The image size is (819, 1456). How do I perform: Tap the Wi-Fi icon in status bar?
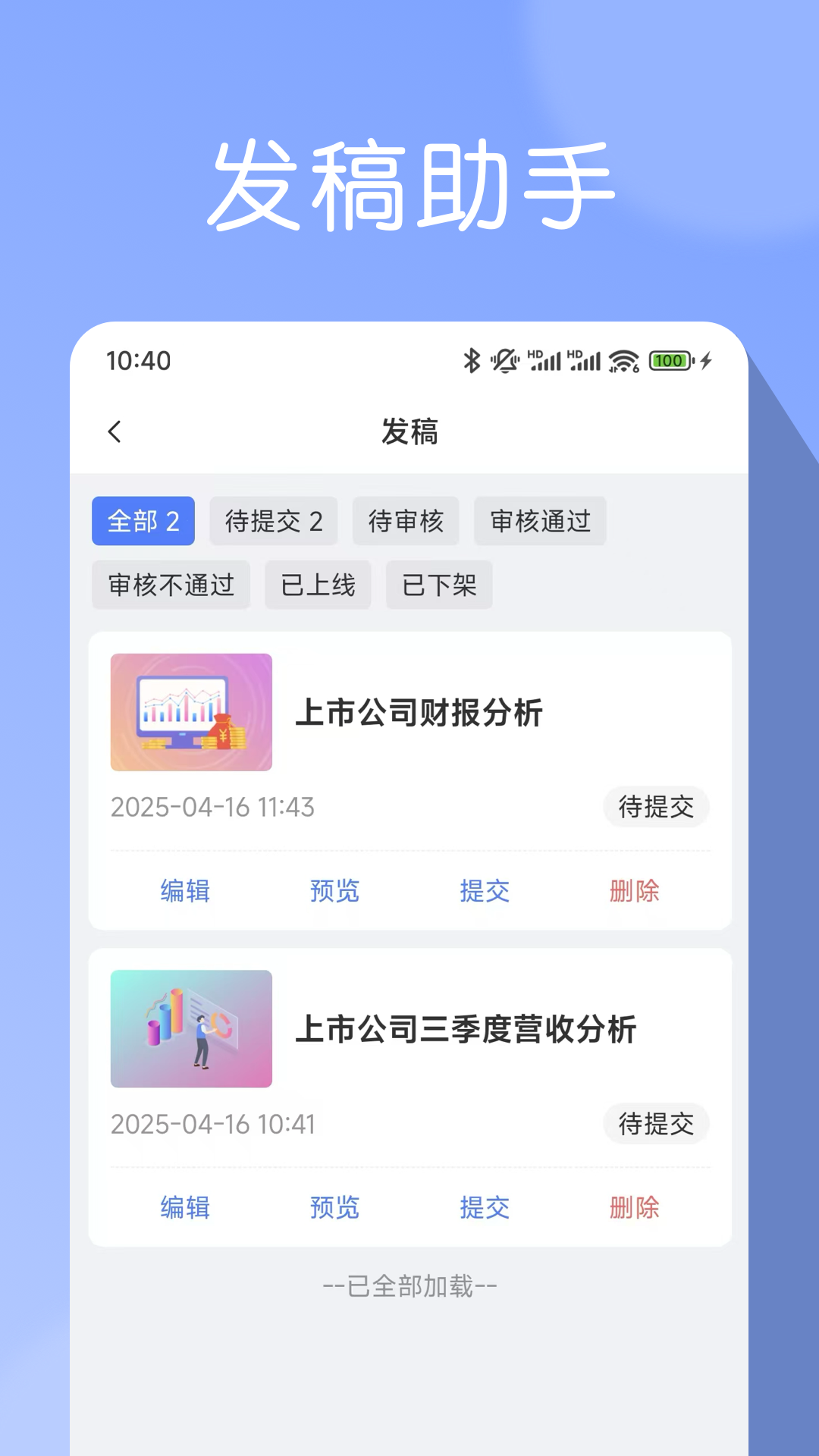click(623, 362)
